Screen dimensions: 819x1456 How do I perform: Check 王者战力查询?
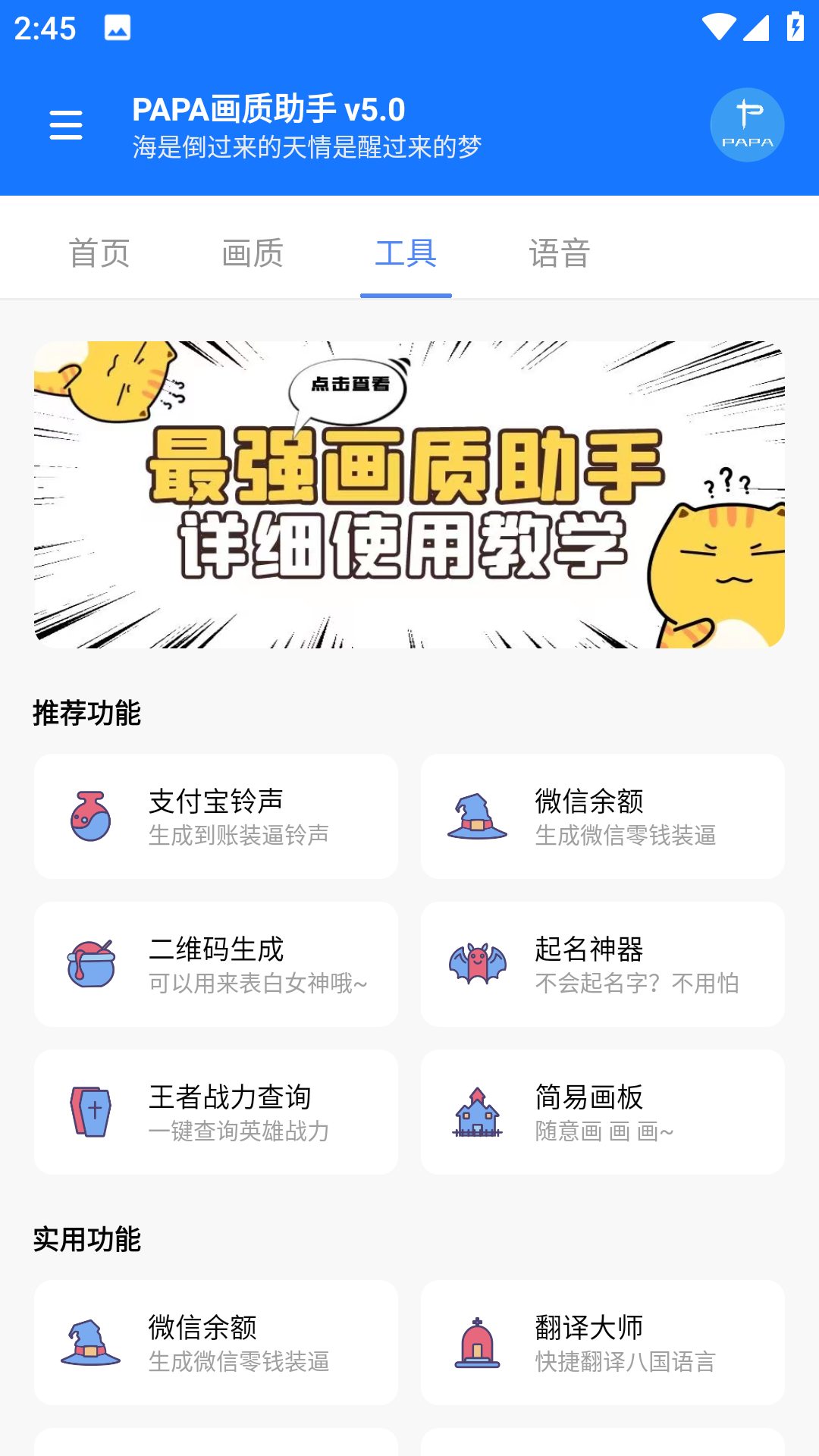pyautogui.click(x=216, y=1112)
